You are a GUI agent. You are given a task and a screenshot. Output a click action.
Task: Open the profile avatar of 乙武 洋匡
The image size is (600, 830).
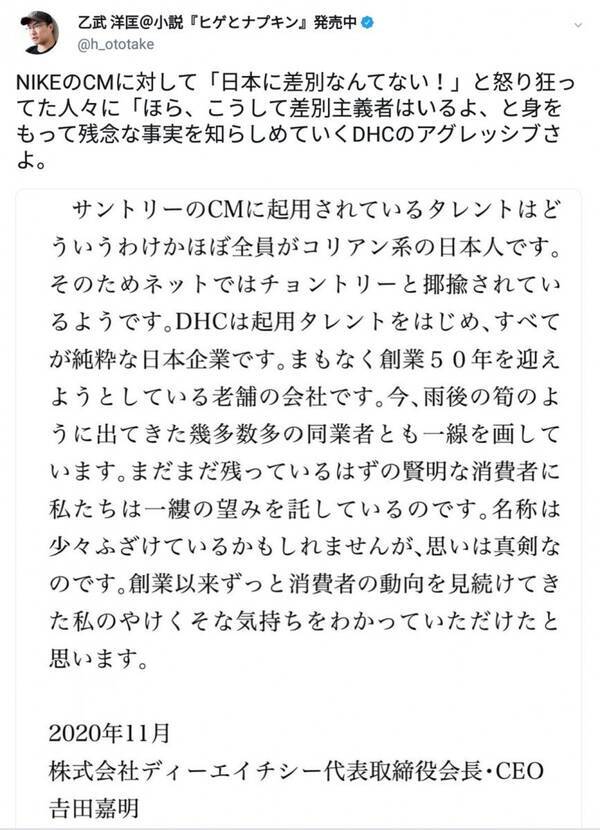pos(38,31)
